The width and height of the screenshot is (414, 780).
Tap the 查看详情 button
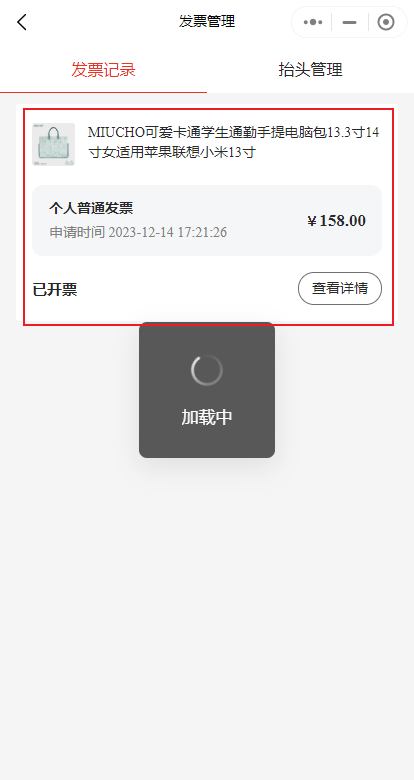pyautogui.click(x=340, y=289)
